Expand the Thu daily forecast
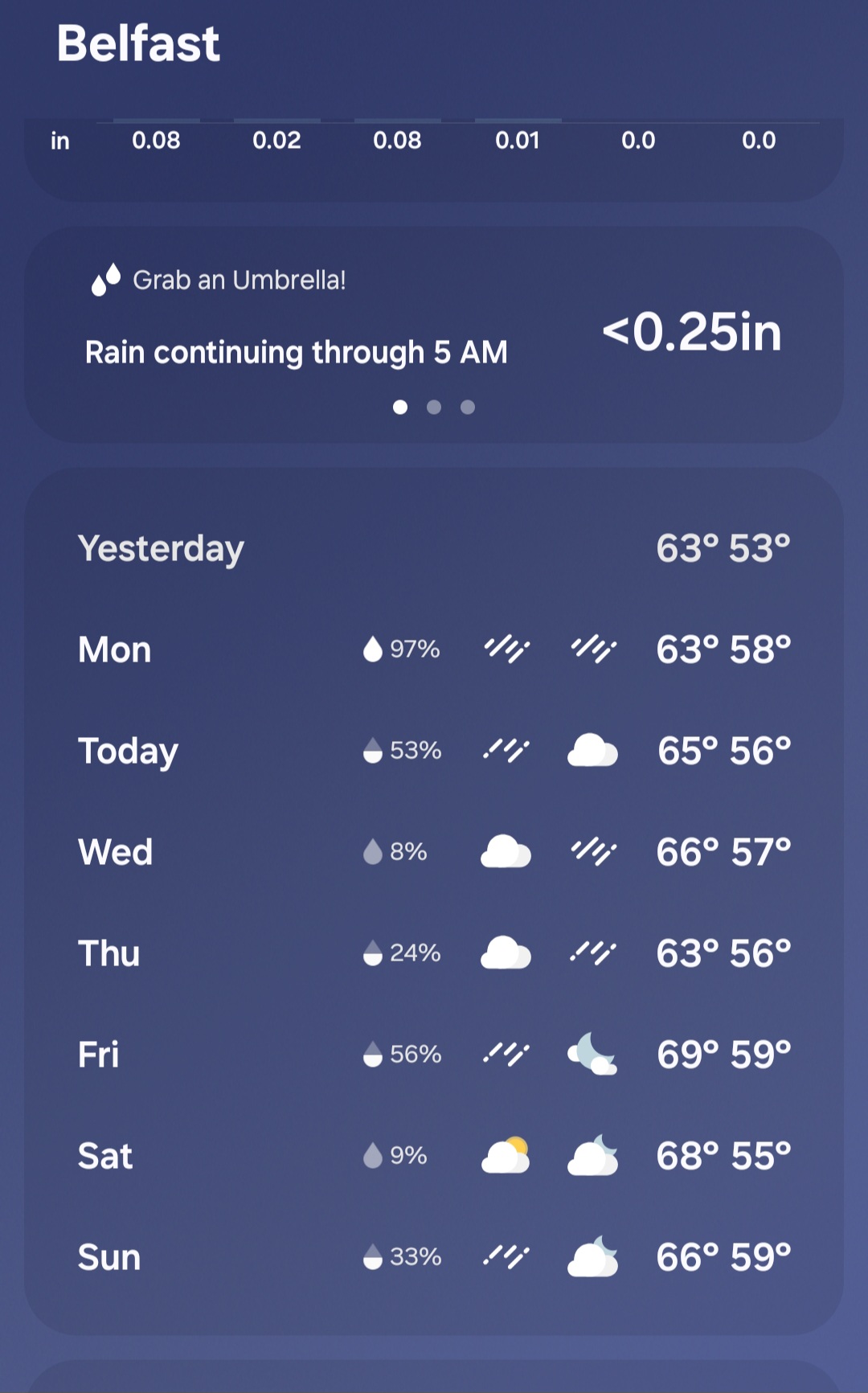 pyautogui.click(x=434, y=953)
